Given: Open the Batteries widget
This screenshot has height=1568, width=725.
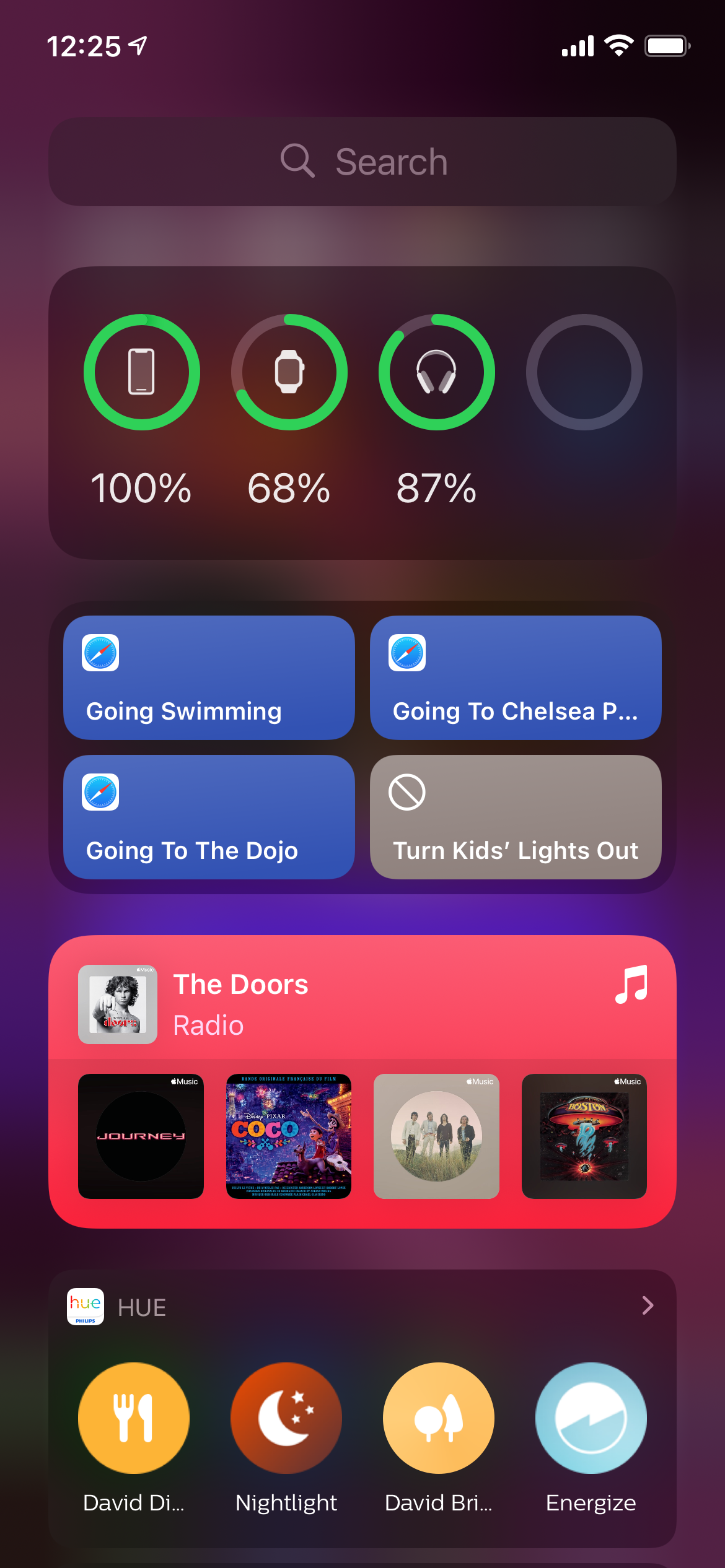Looking at the screenshot, I should click(x=362, y=412).
